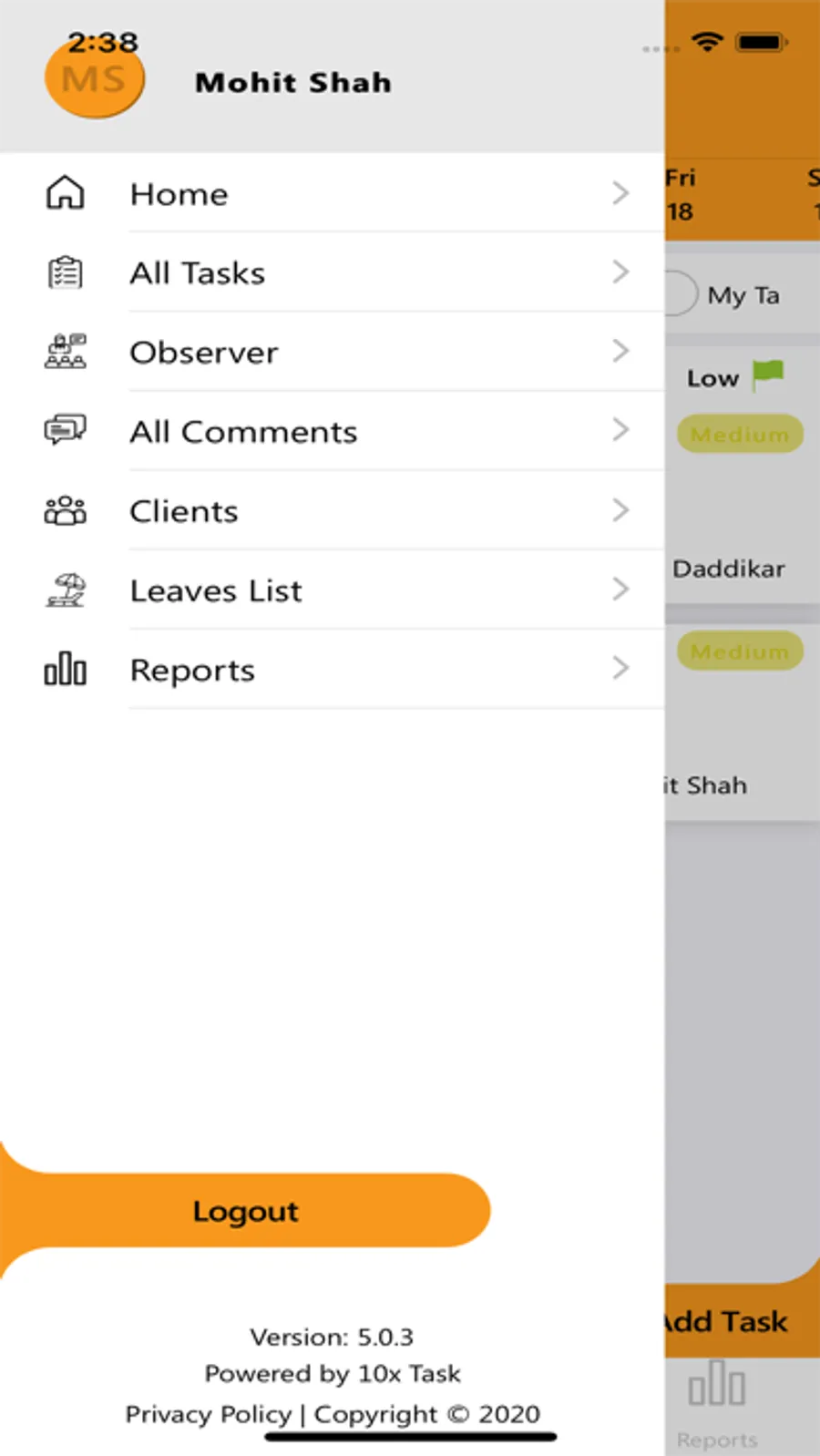The image size is (820, 1456).
Task: Tap the Home icon in the drawer
Action: tap(65, 192)
